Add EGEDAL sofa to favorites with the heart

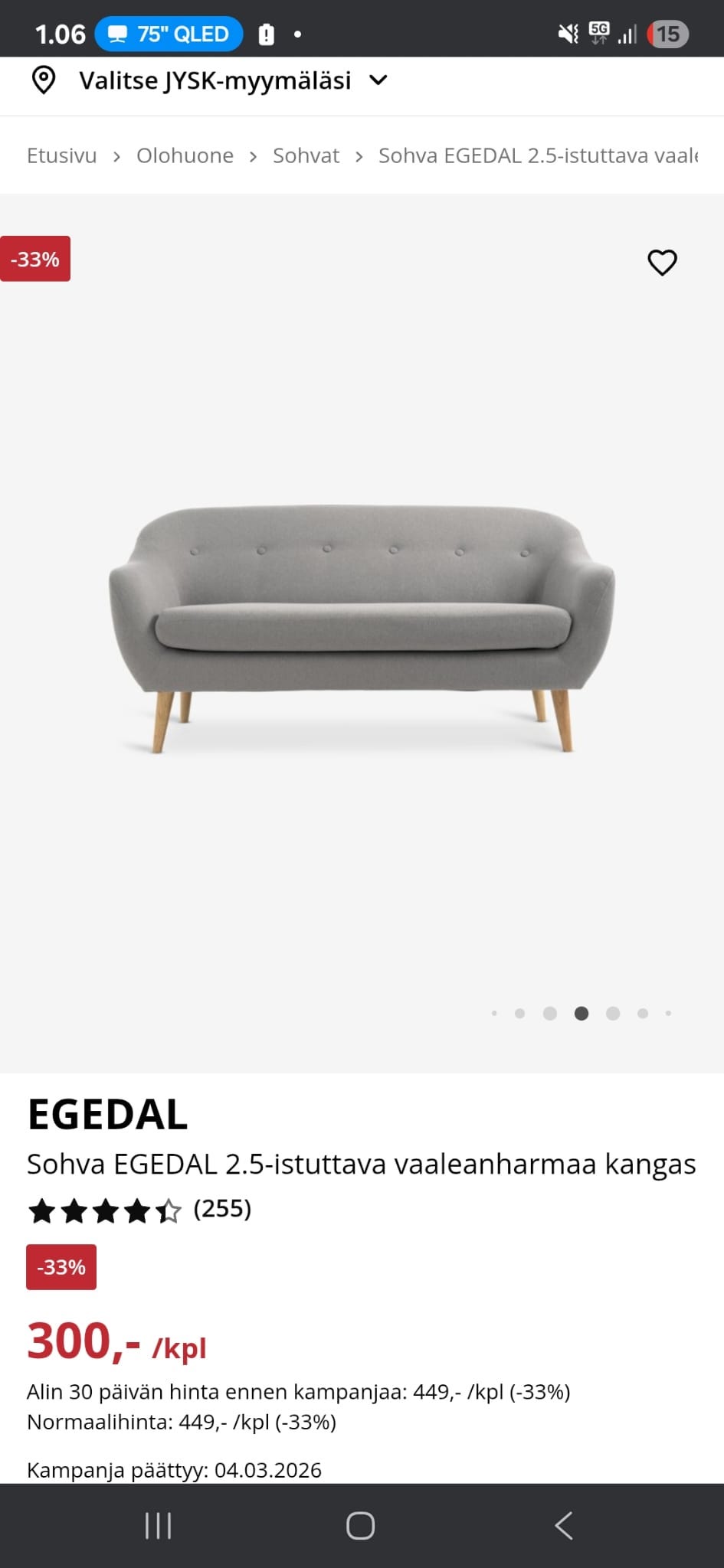click(x=662, y=263)
